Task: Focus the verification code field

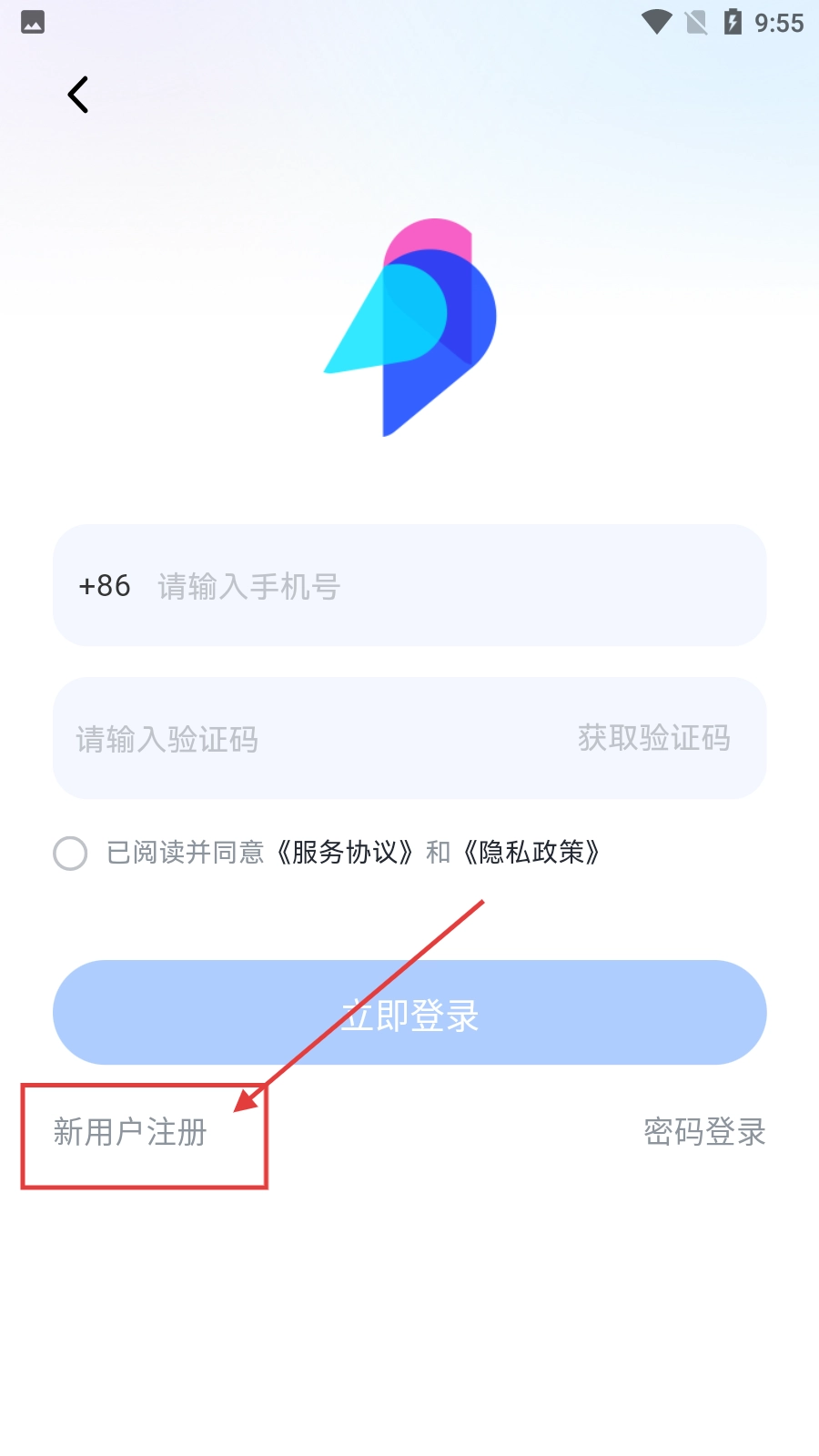Action: point(300,739)
